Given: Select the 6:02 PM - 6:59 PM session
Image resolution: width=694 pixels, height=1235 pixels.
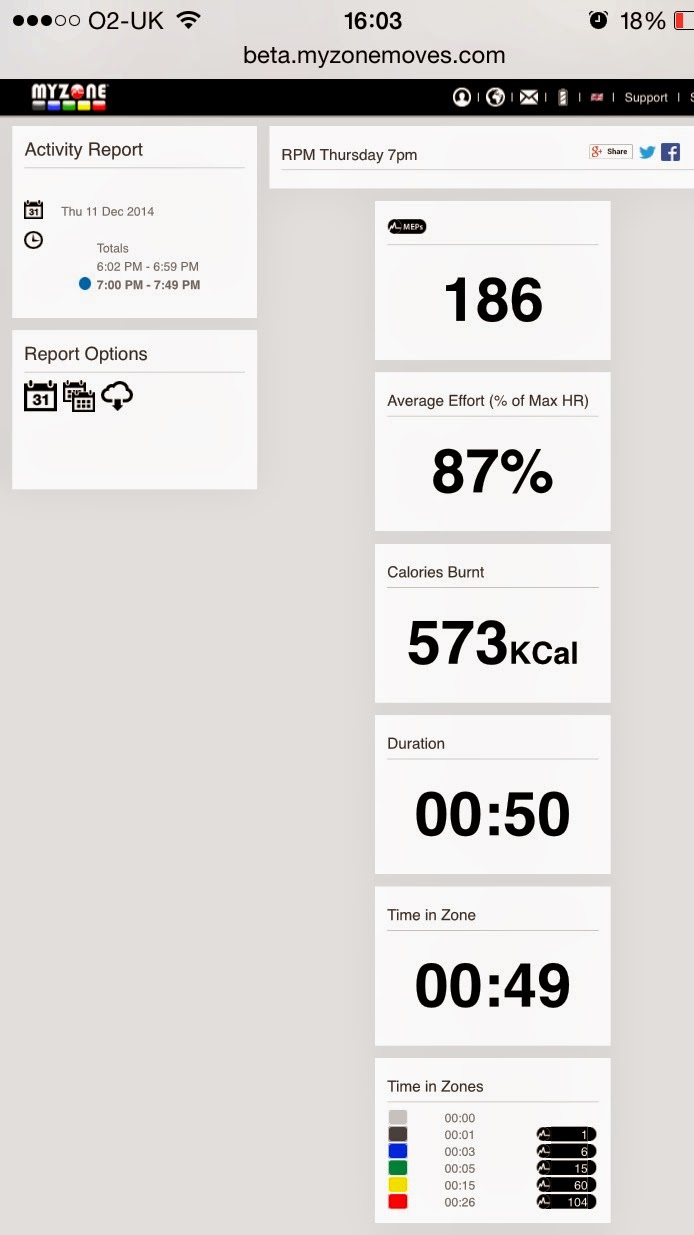Looking at the screenshot, I should tap(148, 266).
